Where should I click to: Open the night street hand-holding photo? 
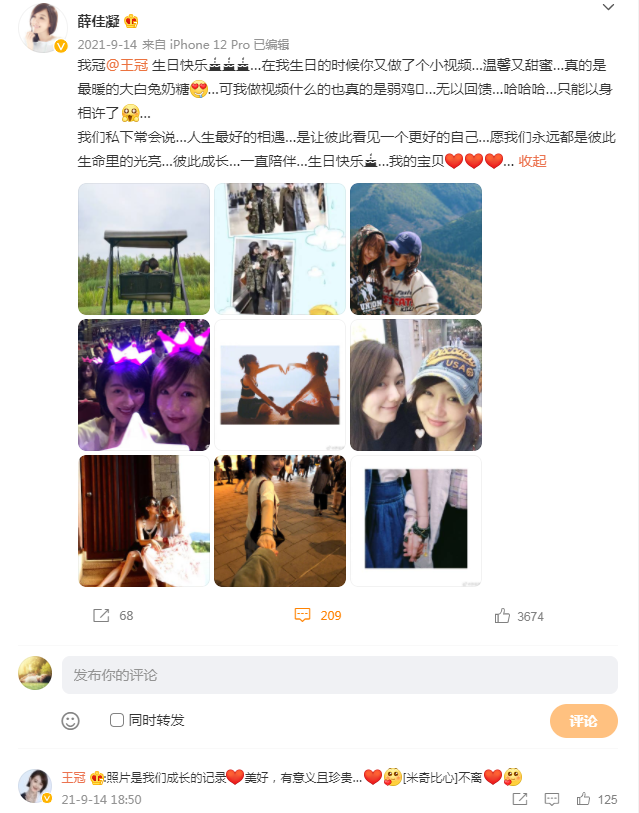click(279, 521)
